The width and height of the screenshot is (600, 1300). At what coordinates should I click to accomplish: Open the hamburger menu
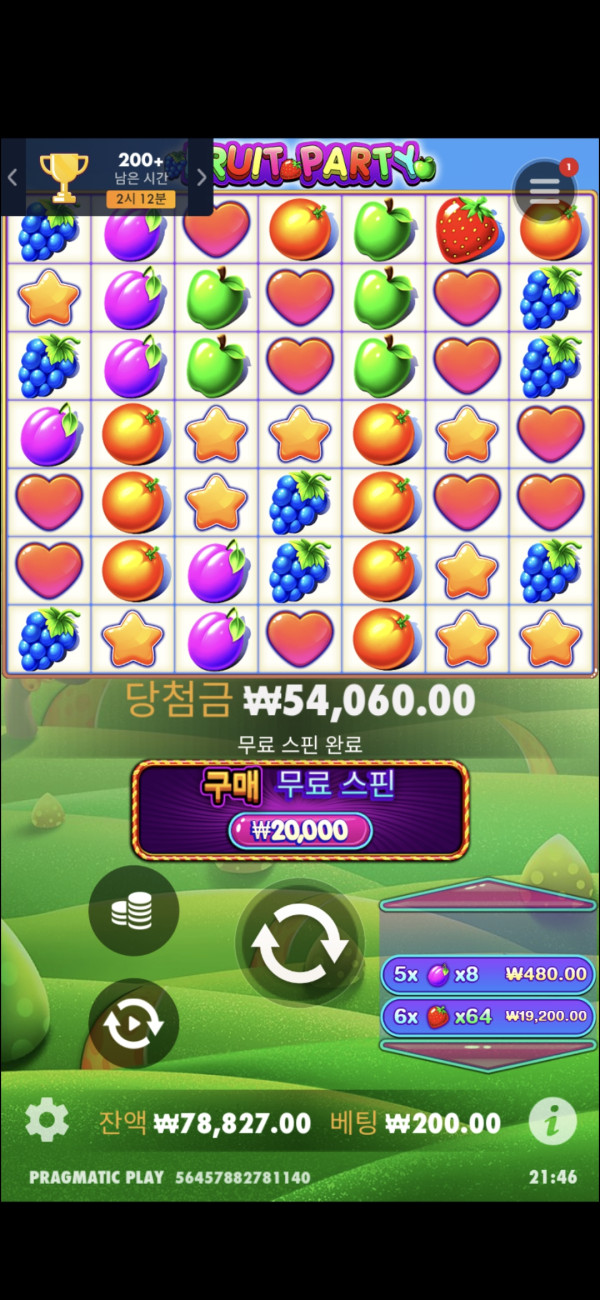544,190
